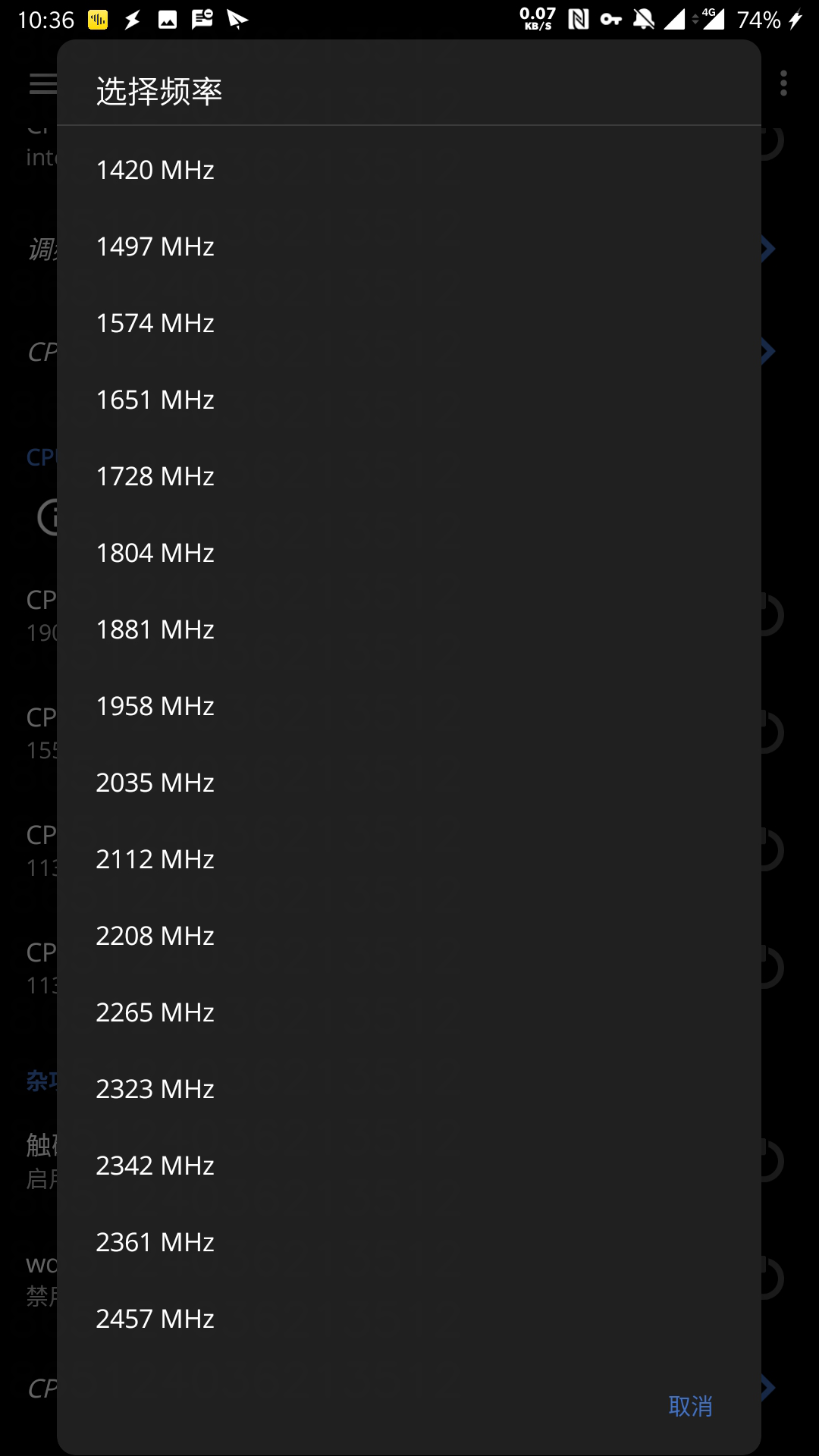Choose the 1804 MHz entry
This screenshot has height=1456, width=819.
[409, 553]
